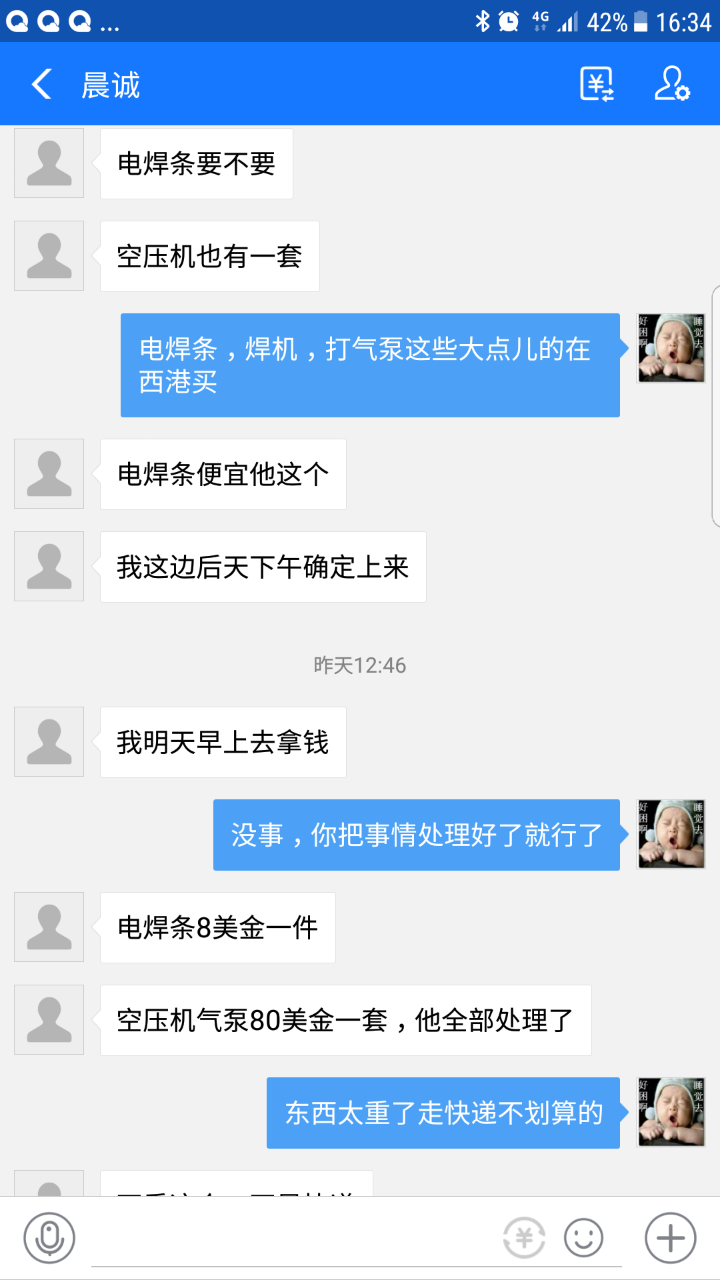Open the plus attachments menu
The height and width of the screenshot is (1280, 720).
(670, 1238)
